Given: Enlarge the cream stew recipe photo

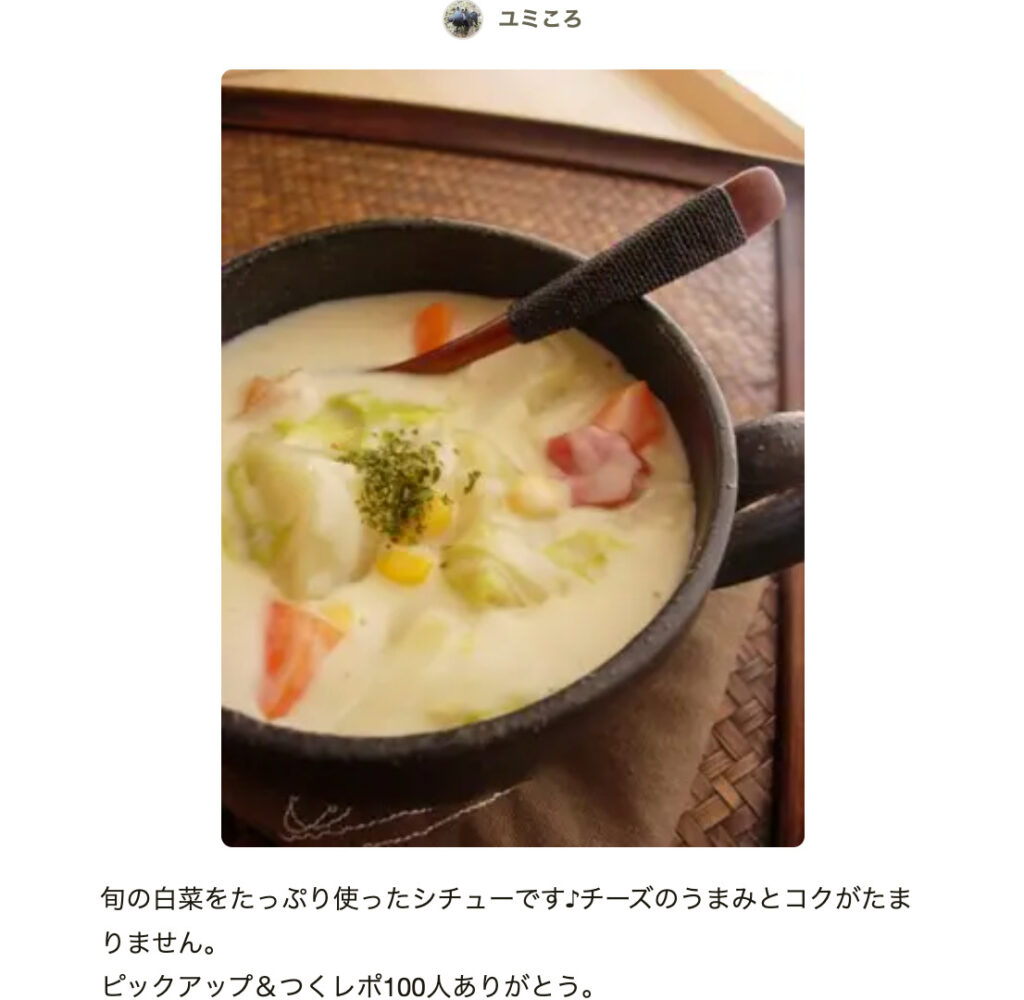Looking at the screenshot, I should [x=512, y=458].
